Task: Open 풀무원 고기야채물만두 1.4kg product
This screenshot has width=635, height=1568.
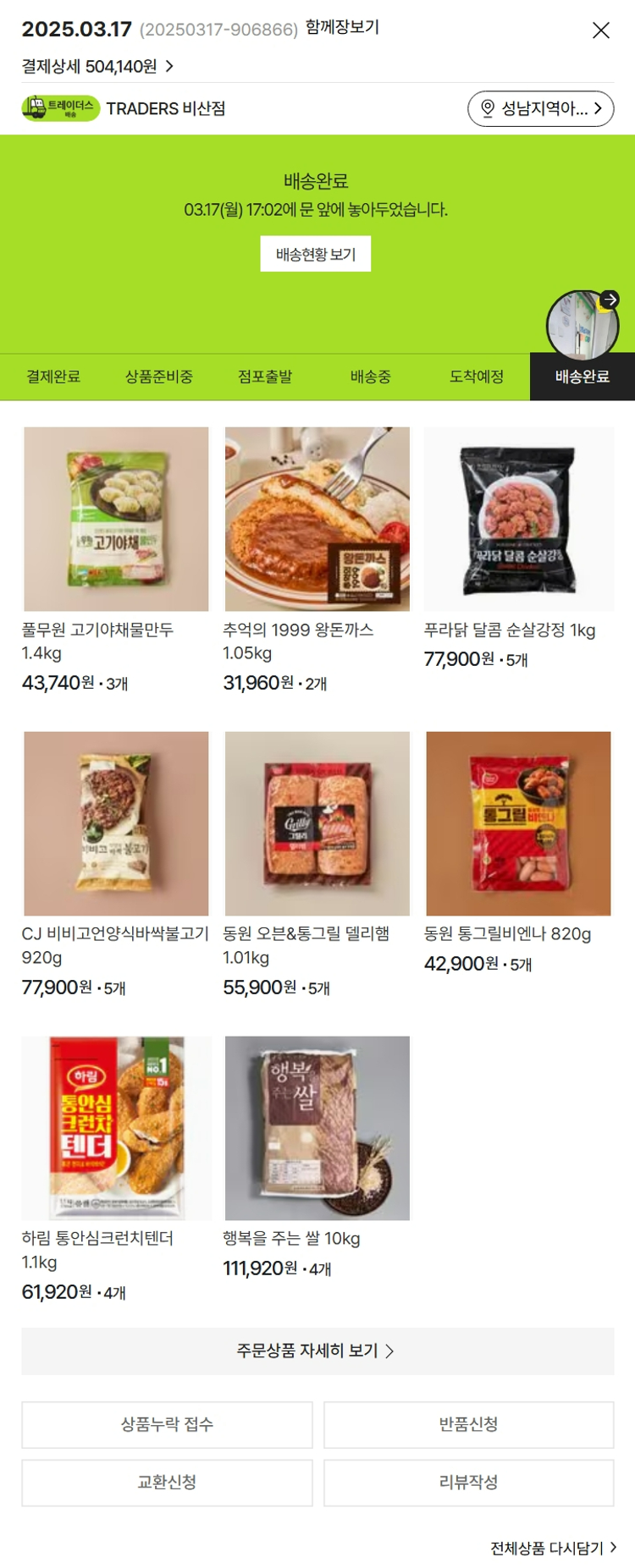Action: click(116, 519)
